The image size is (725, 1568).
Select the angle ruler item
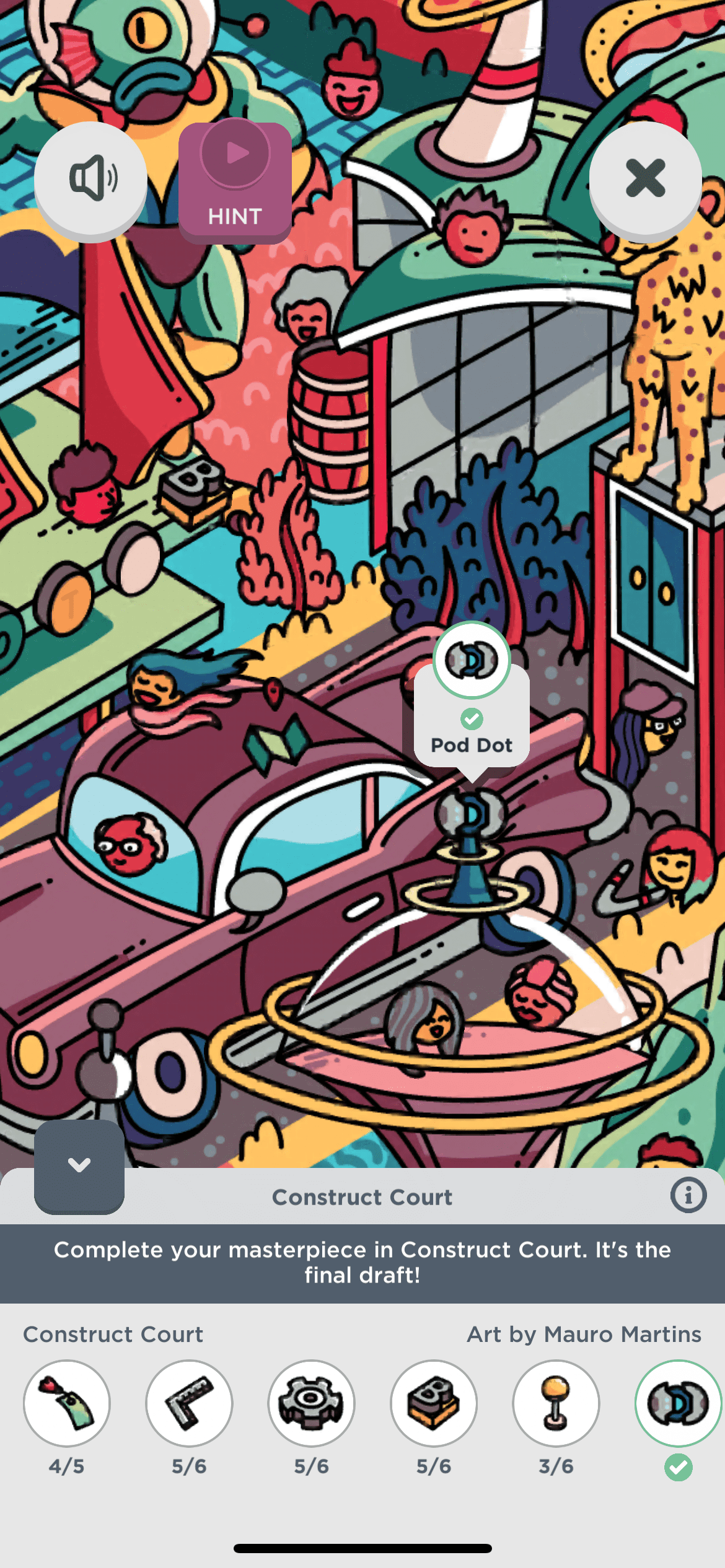(x=189, y=1403)
